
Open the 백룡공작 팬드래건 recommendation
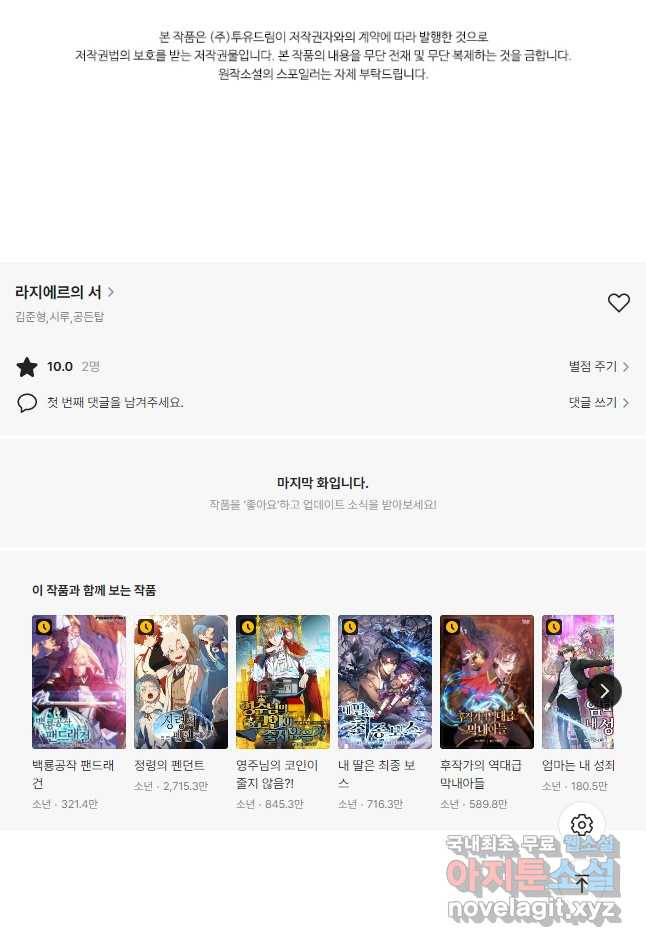point(79,682)
